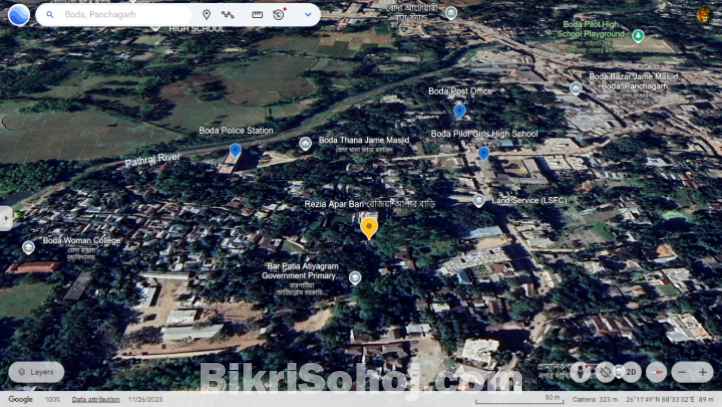Open the profile avatar
Viewport: 722px width, 407px height.
(x=704, y=14)
